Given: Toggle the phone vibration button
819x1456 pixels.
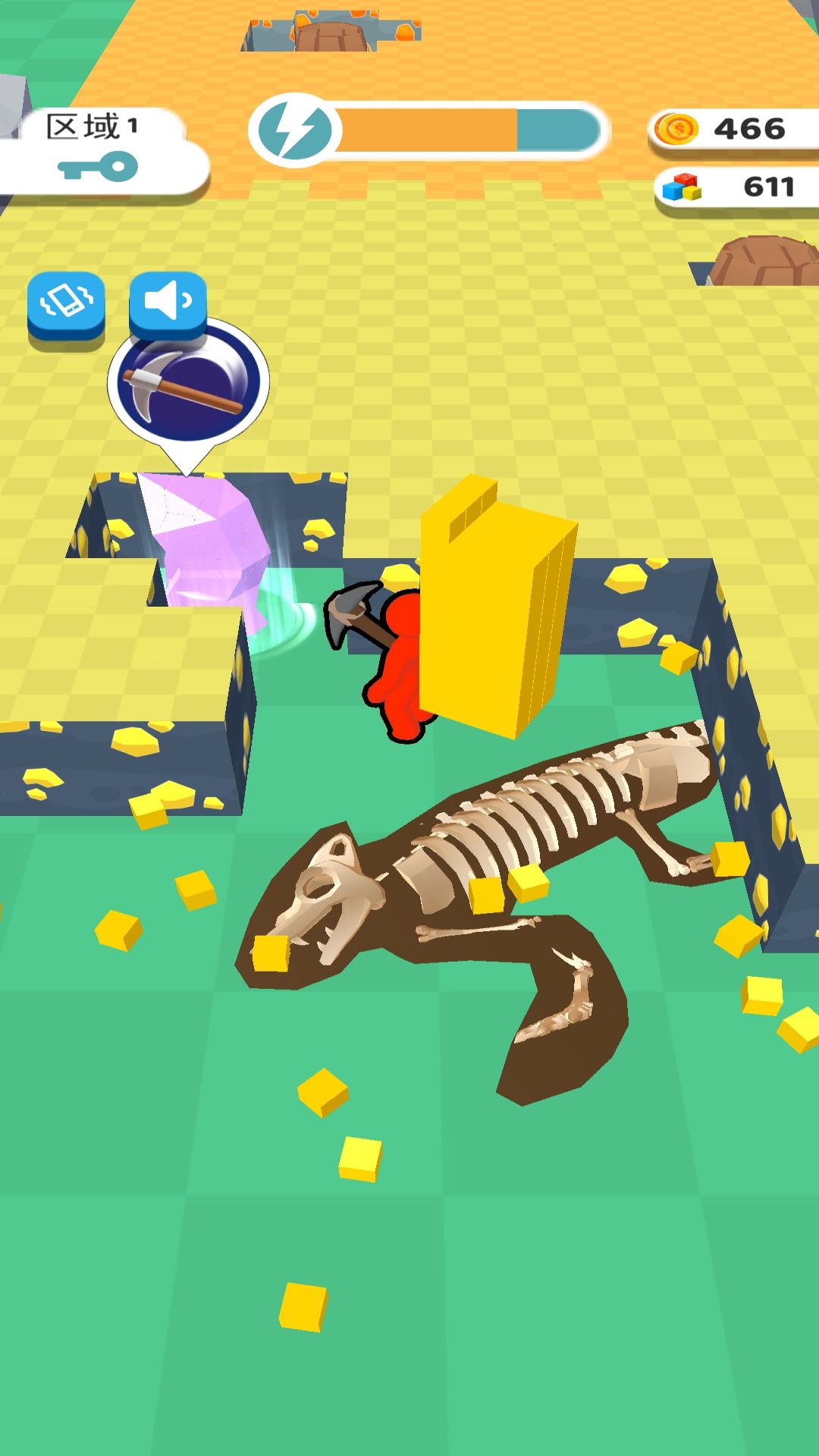Looking at the screenshot, I should pos(66,309).
